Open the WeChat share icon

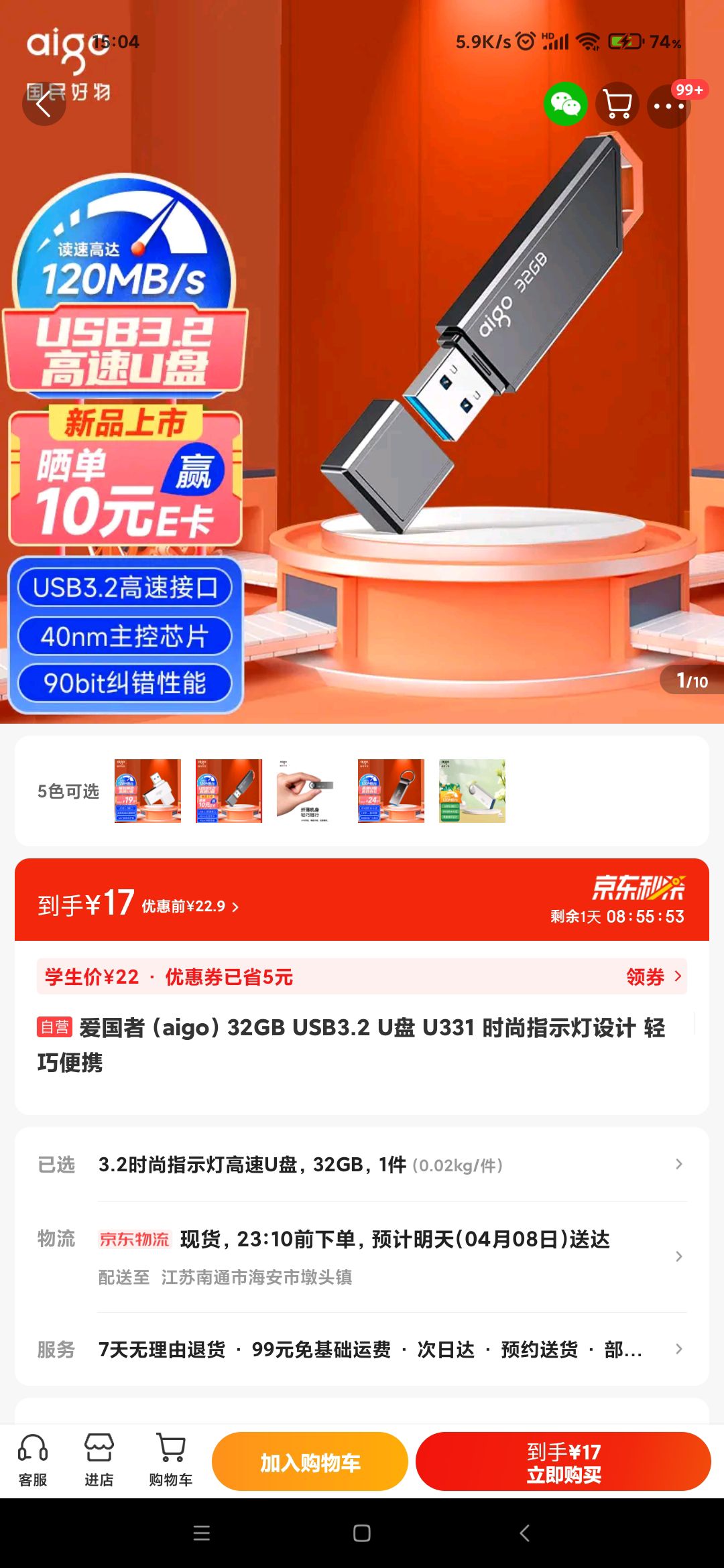566,104
